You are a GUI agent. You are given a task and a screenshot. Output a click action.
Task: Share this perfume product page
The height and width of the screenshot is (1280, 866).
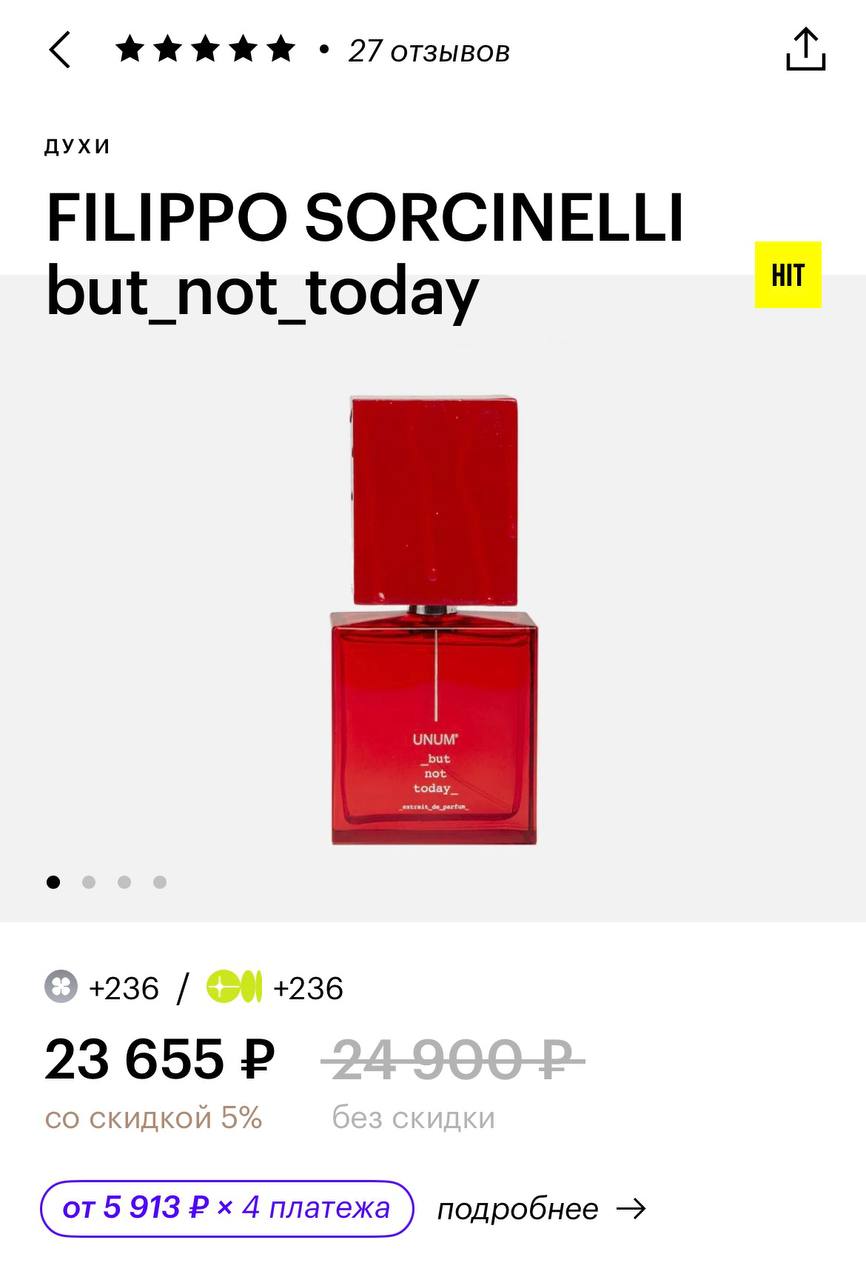pyautogui.click(x=805, y=50)
